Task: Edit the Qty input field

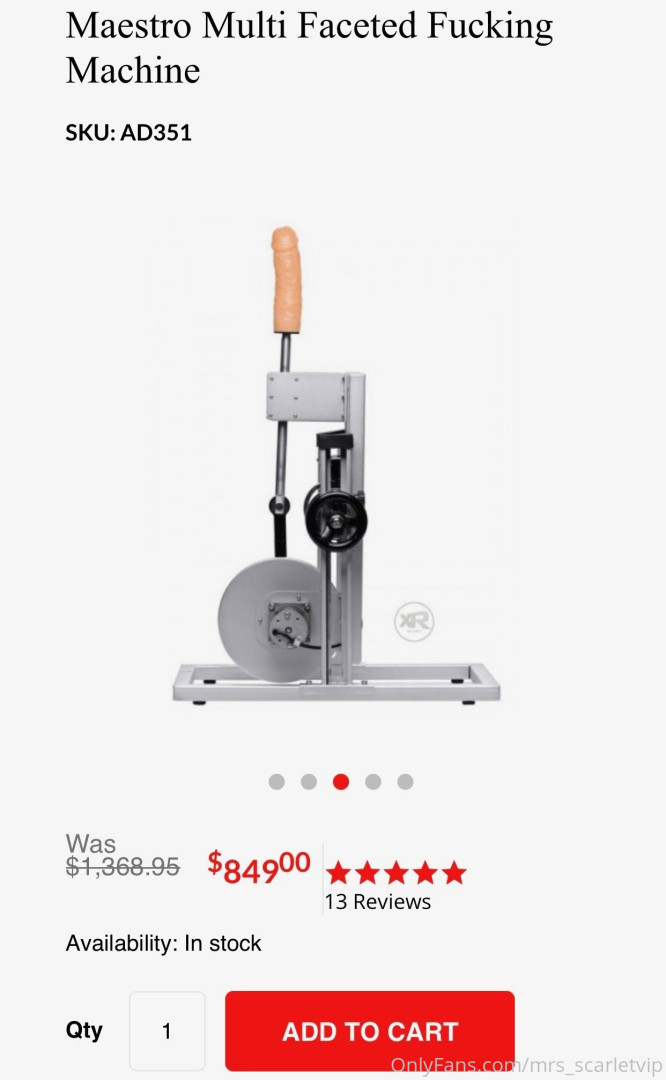Action: click(167, 1031)
